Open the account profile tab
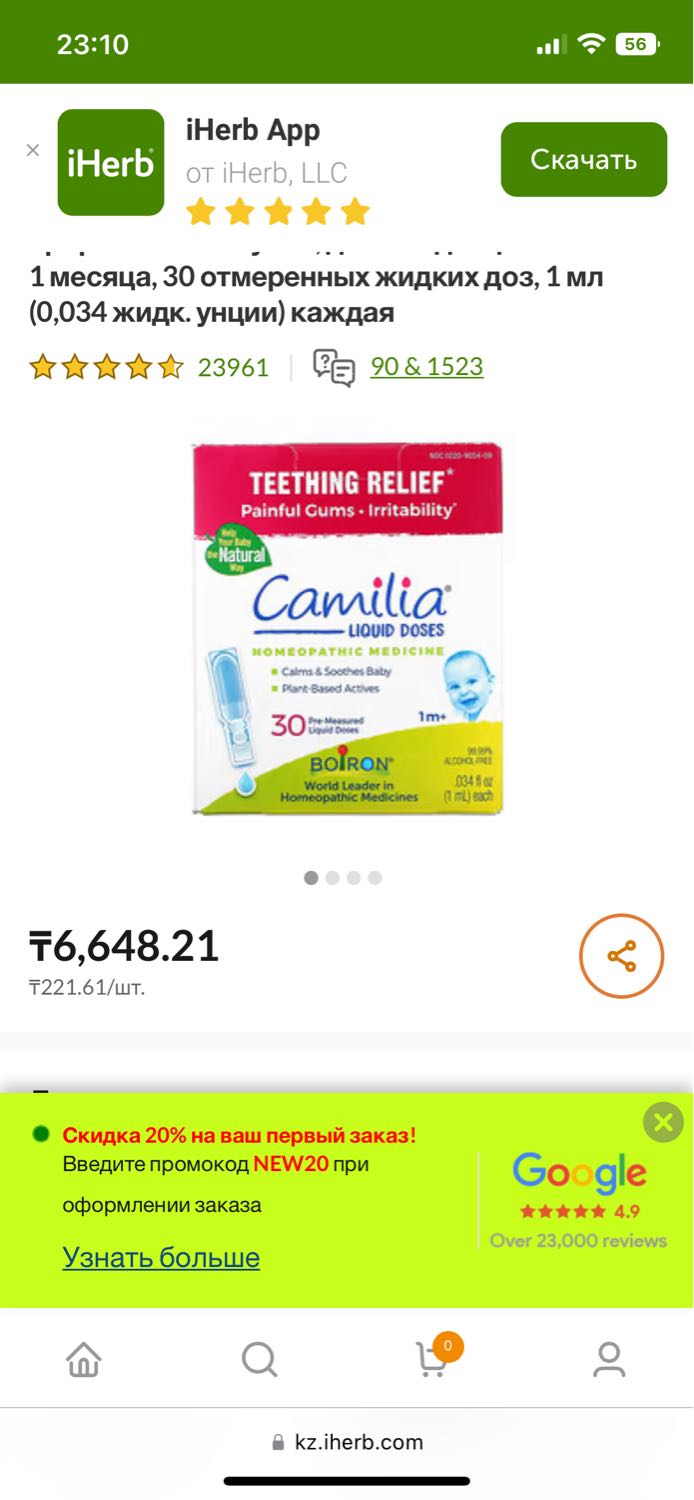 pyautogui.click(x=609, y=1359)
